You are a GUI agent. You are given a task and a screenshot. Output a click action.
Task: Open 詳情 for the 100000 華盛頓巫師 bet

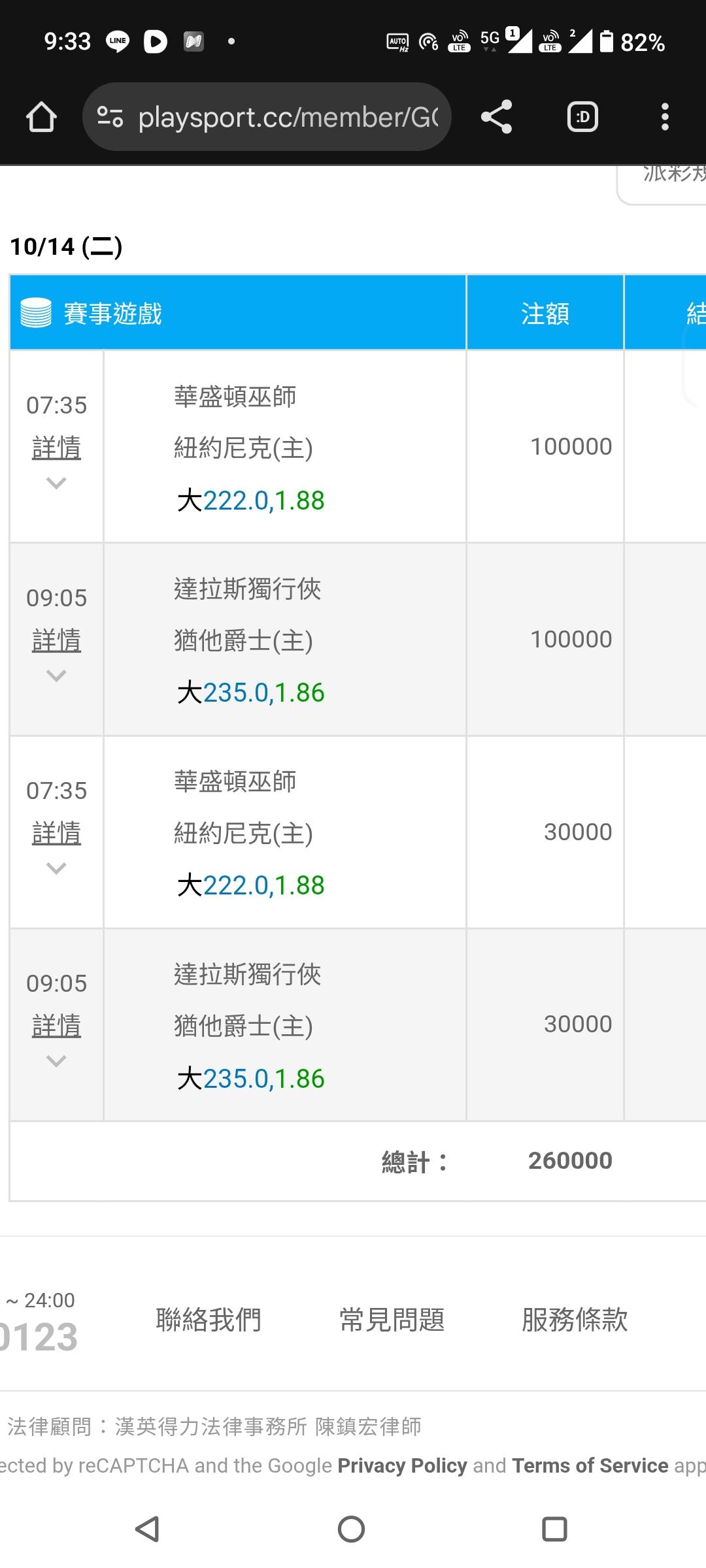57,448
